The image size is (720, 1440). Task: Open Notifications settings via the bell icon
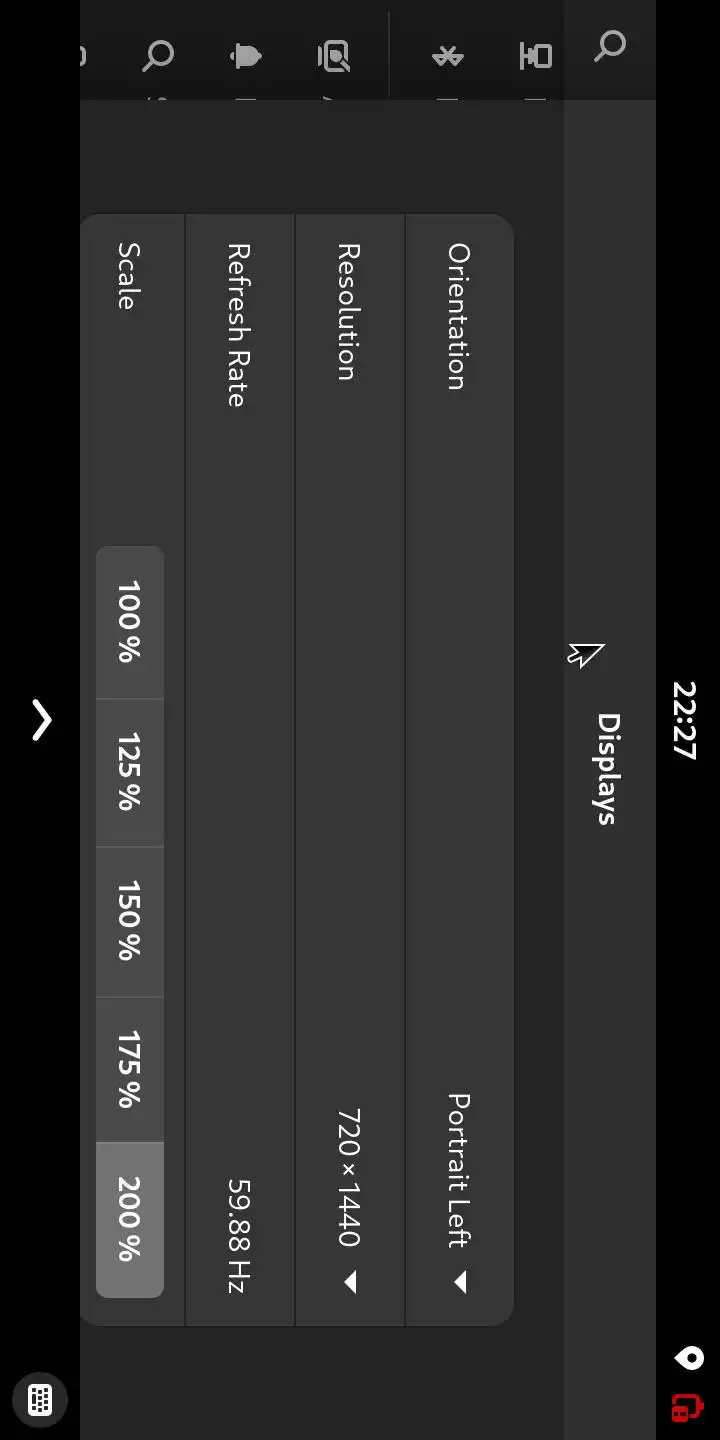(x=245, y=56)
